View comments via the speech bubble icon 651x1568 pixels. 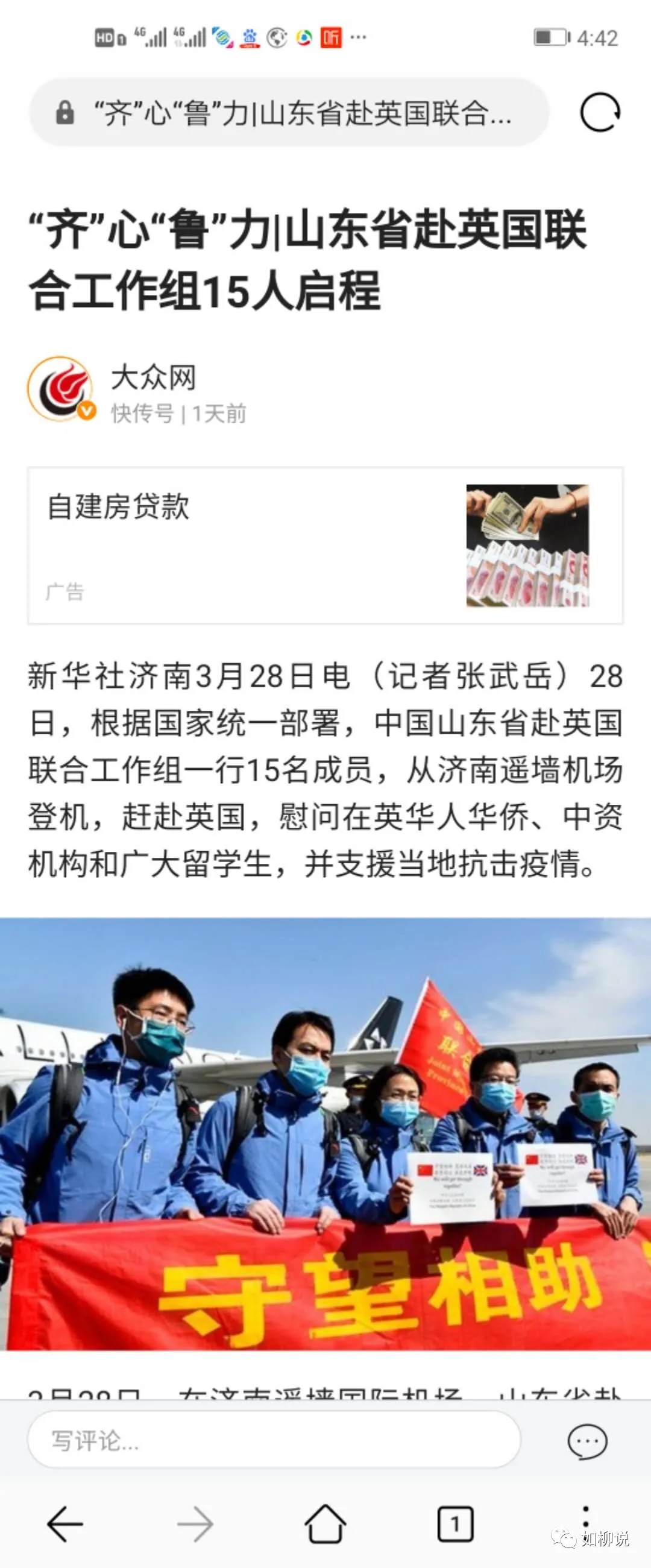[587, 1441]
